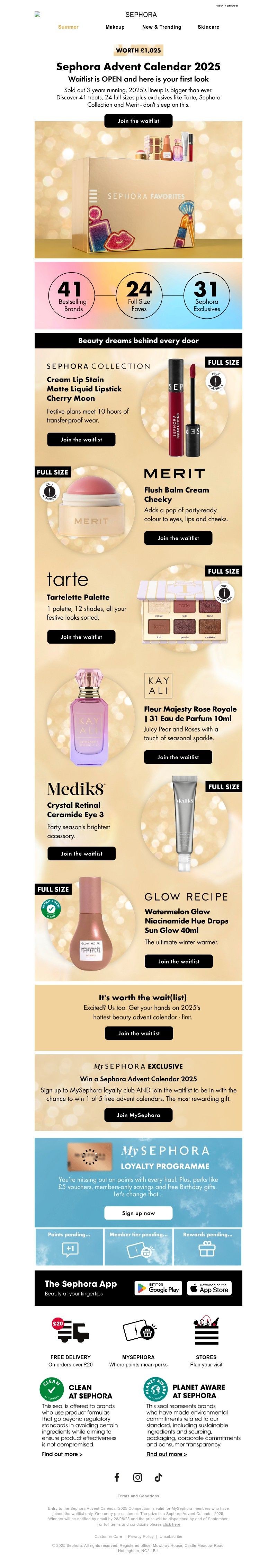
Task: Join the waitlist for Medik8 Crystal Retinal
Action: coord(81,853)
